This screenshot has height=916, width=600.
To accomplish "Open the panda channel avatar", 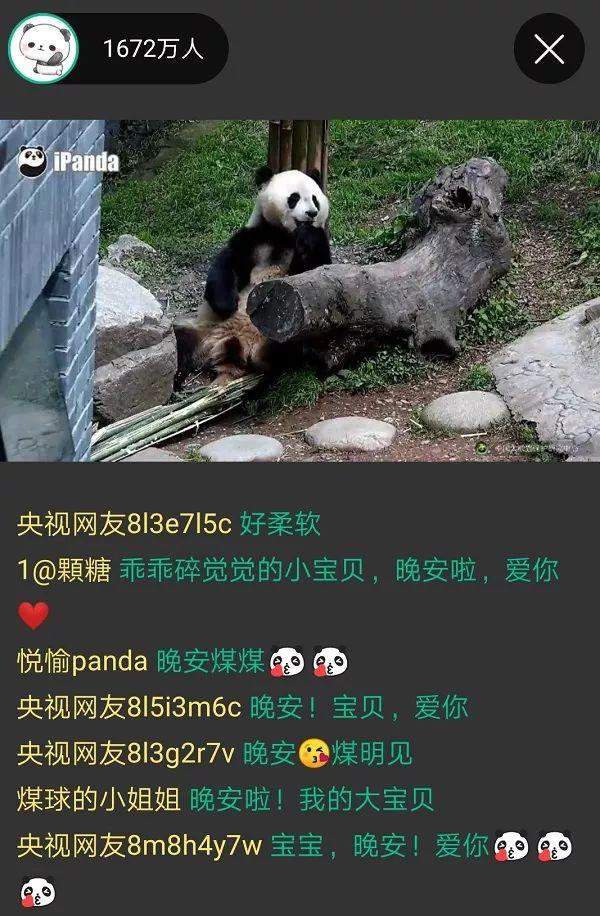I will pyautogui.click(x=43, y=49).
